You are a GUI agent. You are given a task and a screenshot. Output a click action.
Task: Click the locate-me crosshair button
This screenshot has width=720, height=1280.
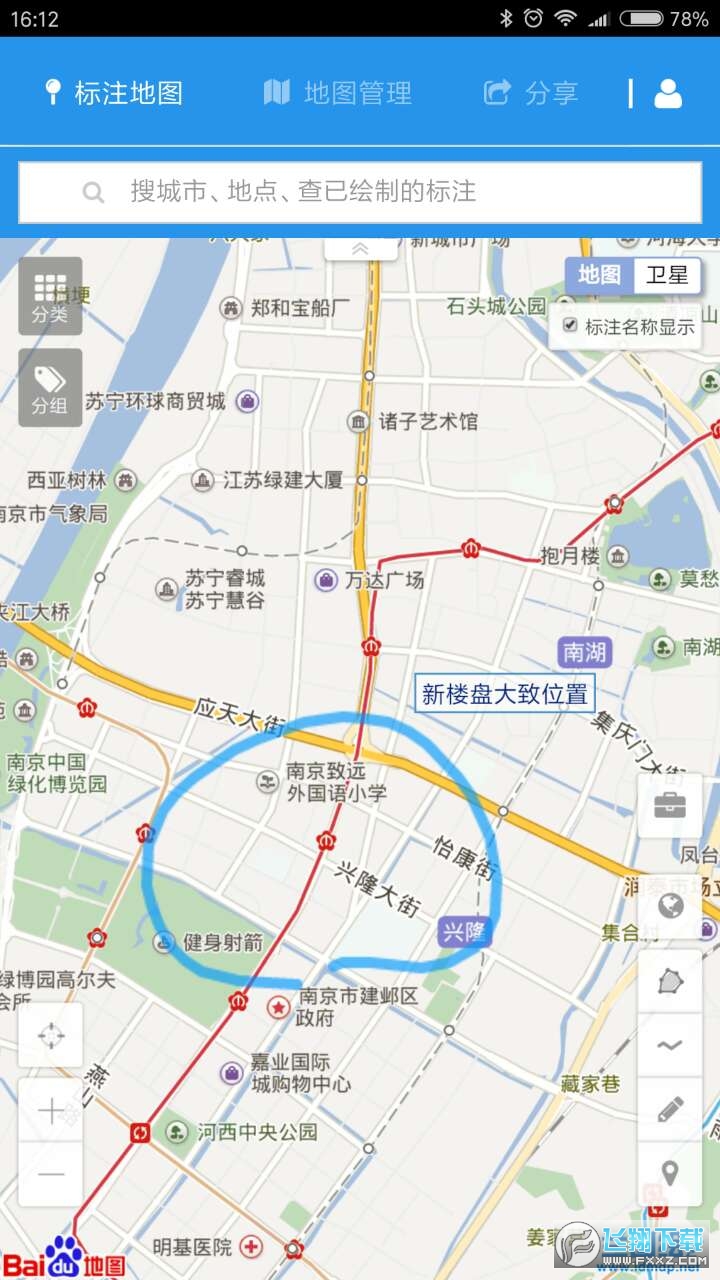click(x=50, y=1035)
